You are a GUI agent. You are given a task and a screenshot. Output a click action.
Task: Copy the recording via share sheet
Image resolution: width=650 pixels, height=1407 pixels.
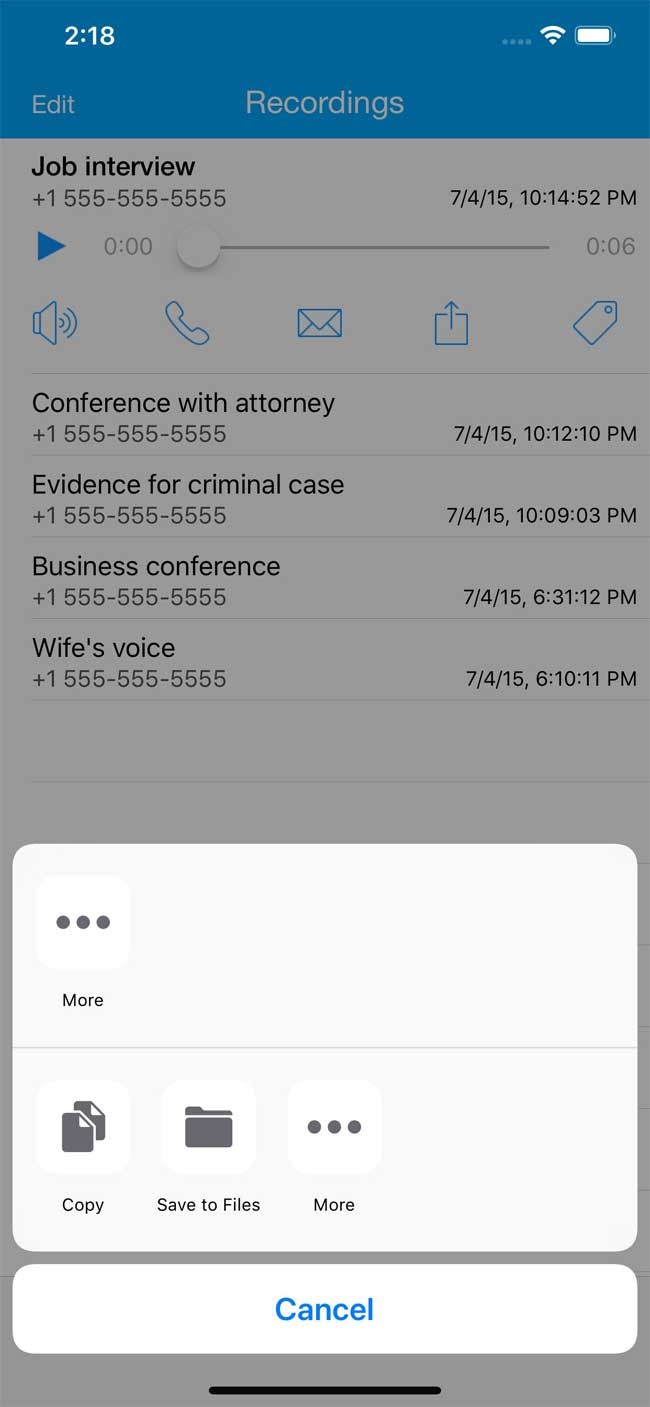(83, 1128)
